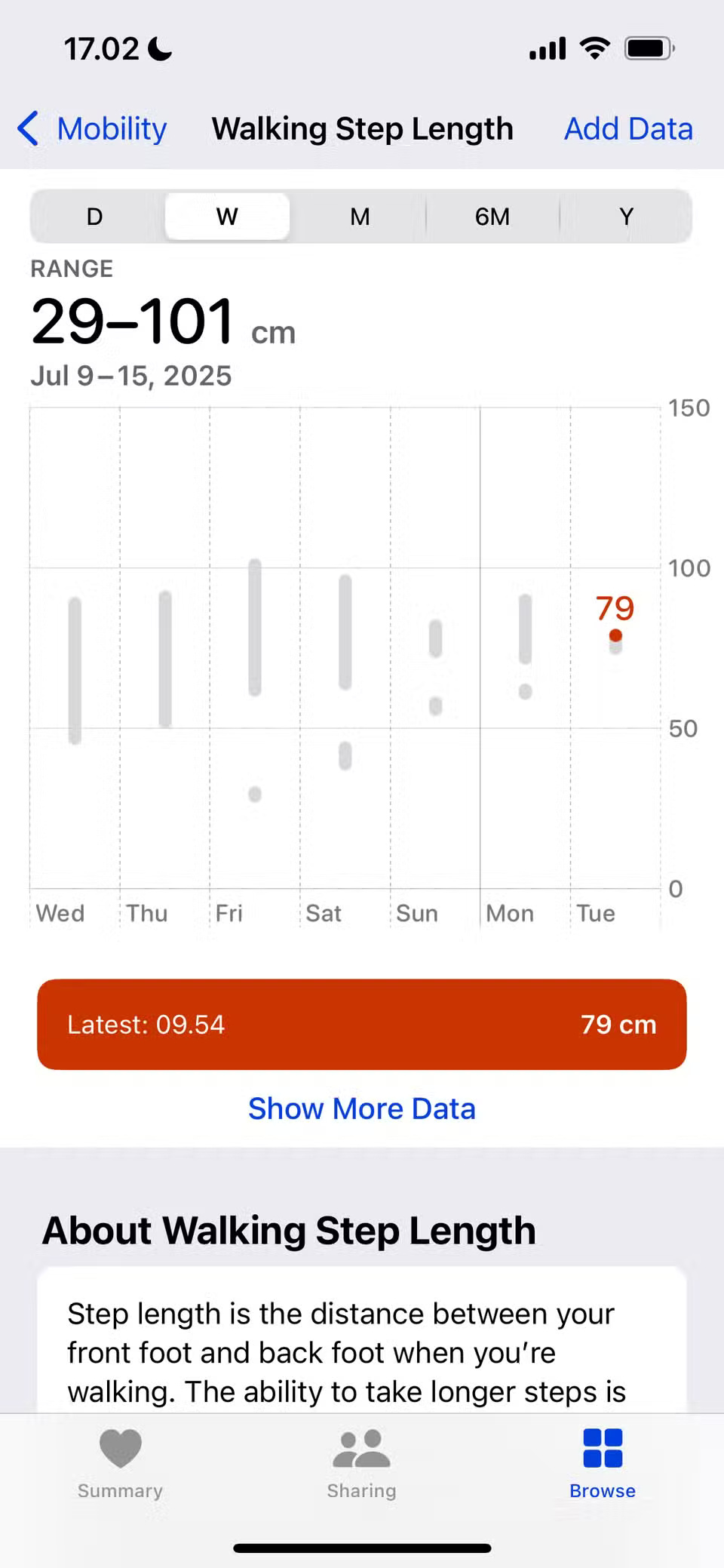Tap Friday's tall gray range bar
Viewport: 724px width, 1568px height.
254,626
